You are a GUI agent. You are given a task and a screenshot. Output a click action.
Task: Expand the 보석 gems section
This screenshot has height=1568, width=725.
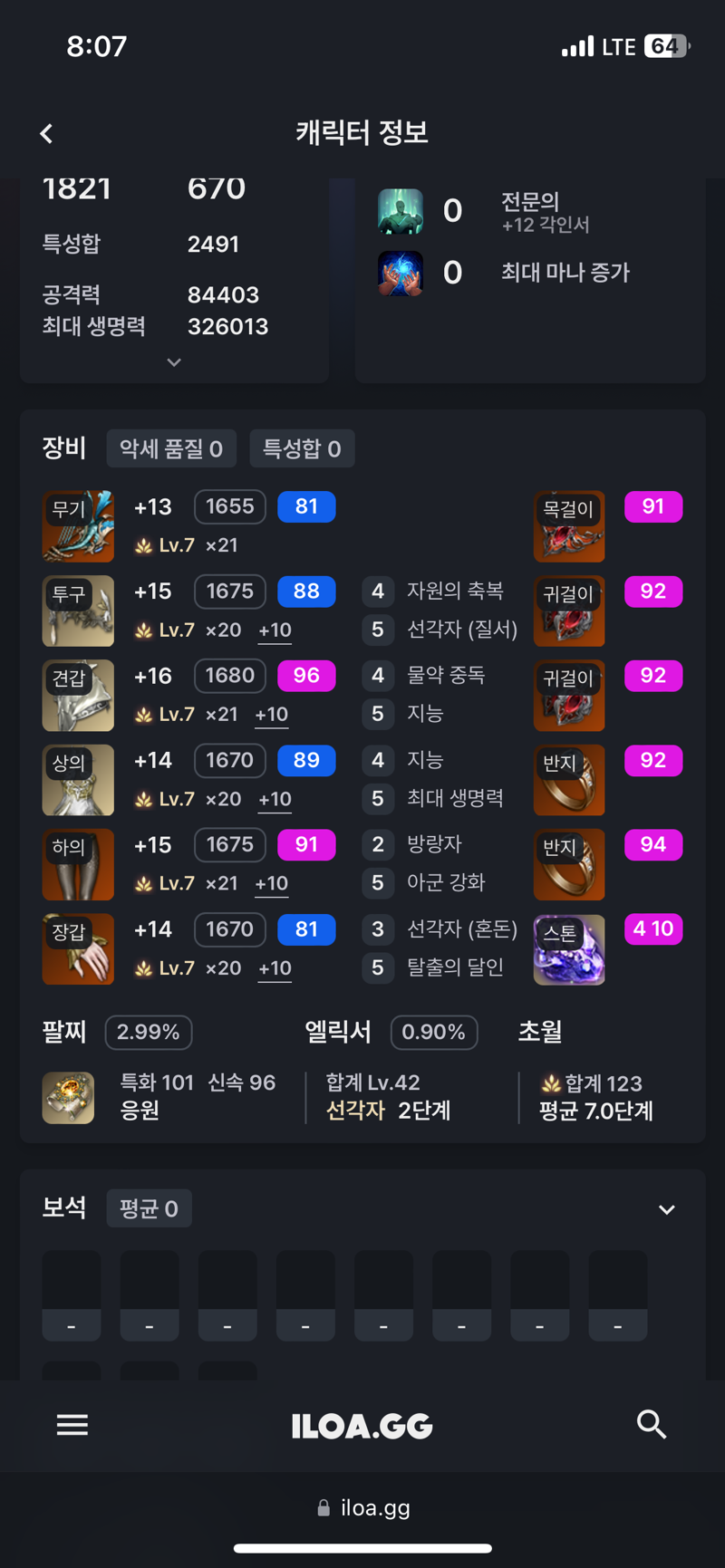click(667, 1210)
